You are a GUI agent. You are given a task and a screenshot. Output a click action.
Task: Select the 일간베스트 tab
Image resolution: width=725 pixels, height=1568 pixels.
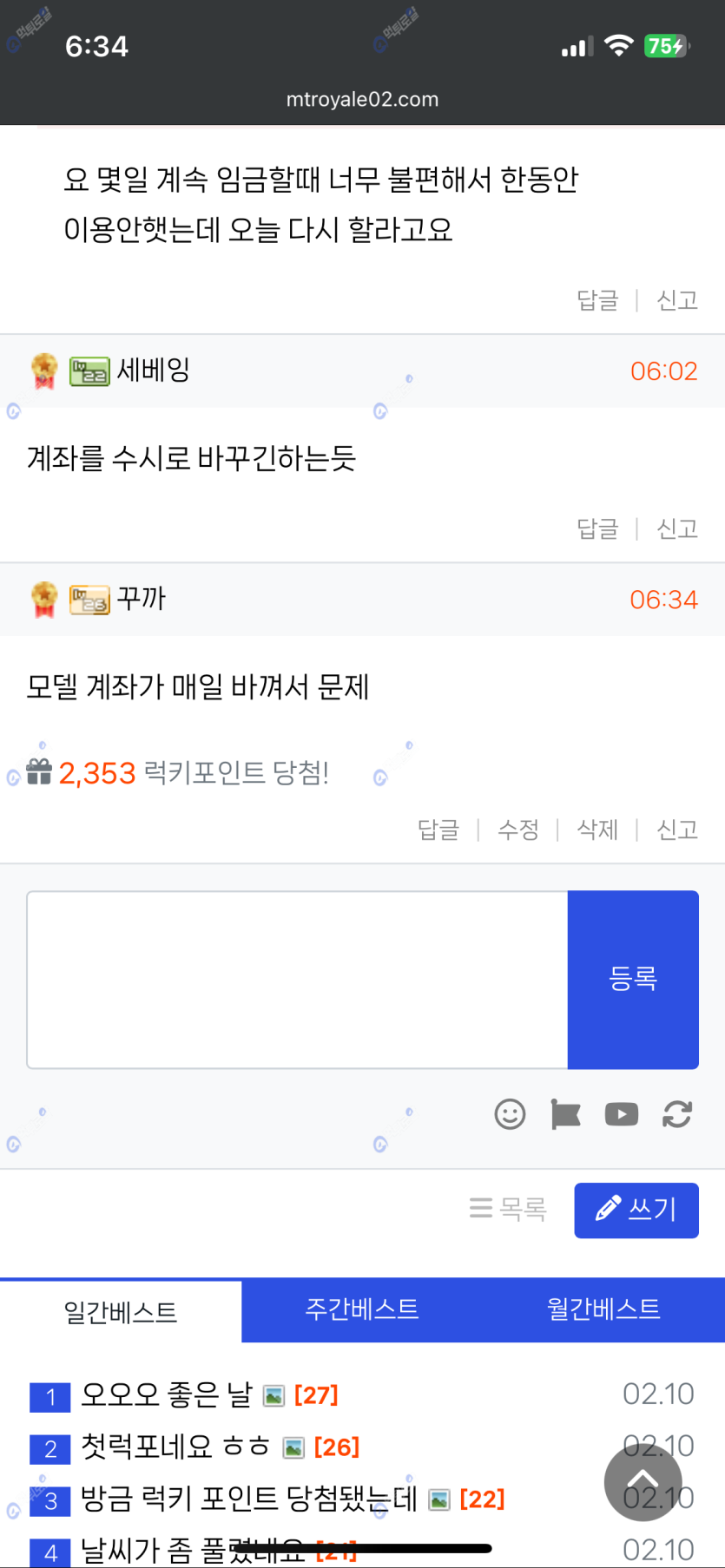pos(121,1312)
